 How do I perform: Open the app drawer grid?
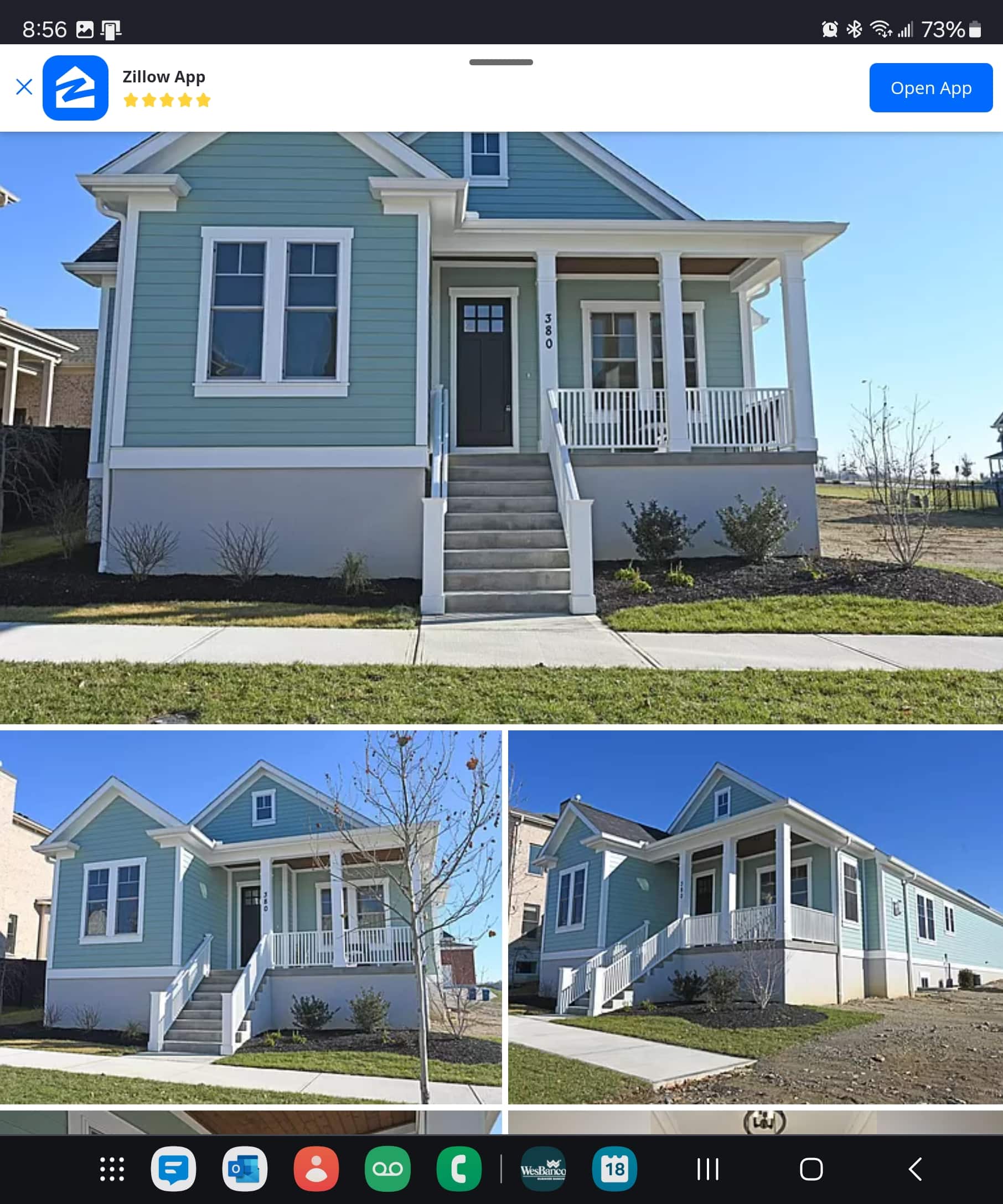coord(112,1169)
